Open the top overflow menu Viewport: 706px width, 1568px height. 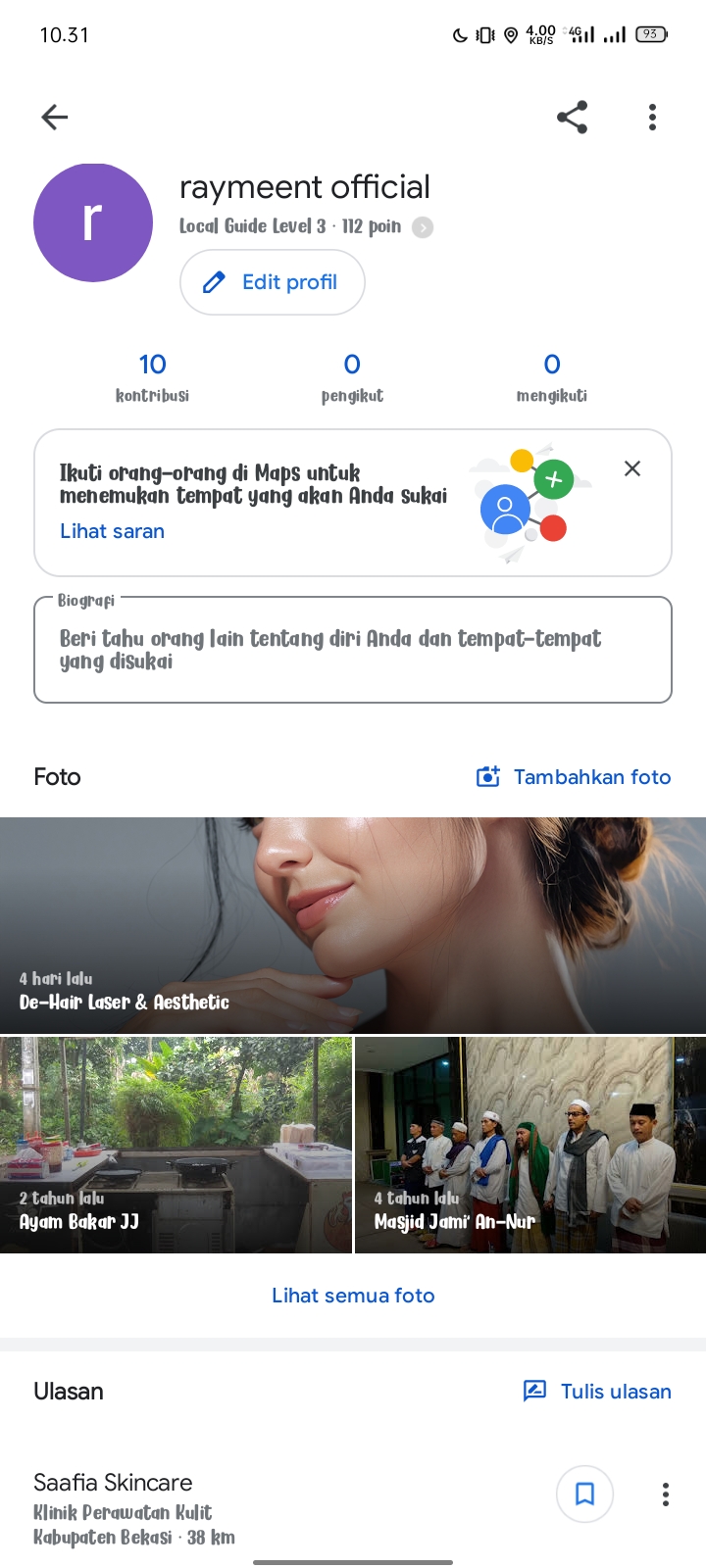652,118
